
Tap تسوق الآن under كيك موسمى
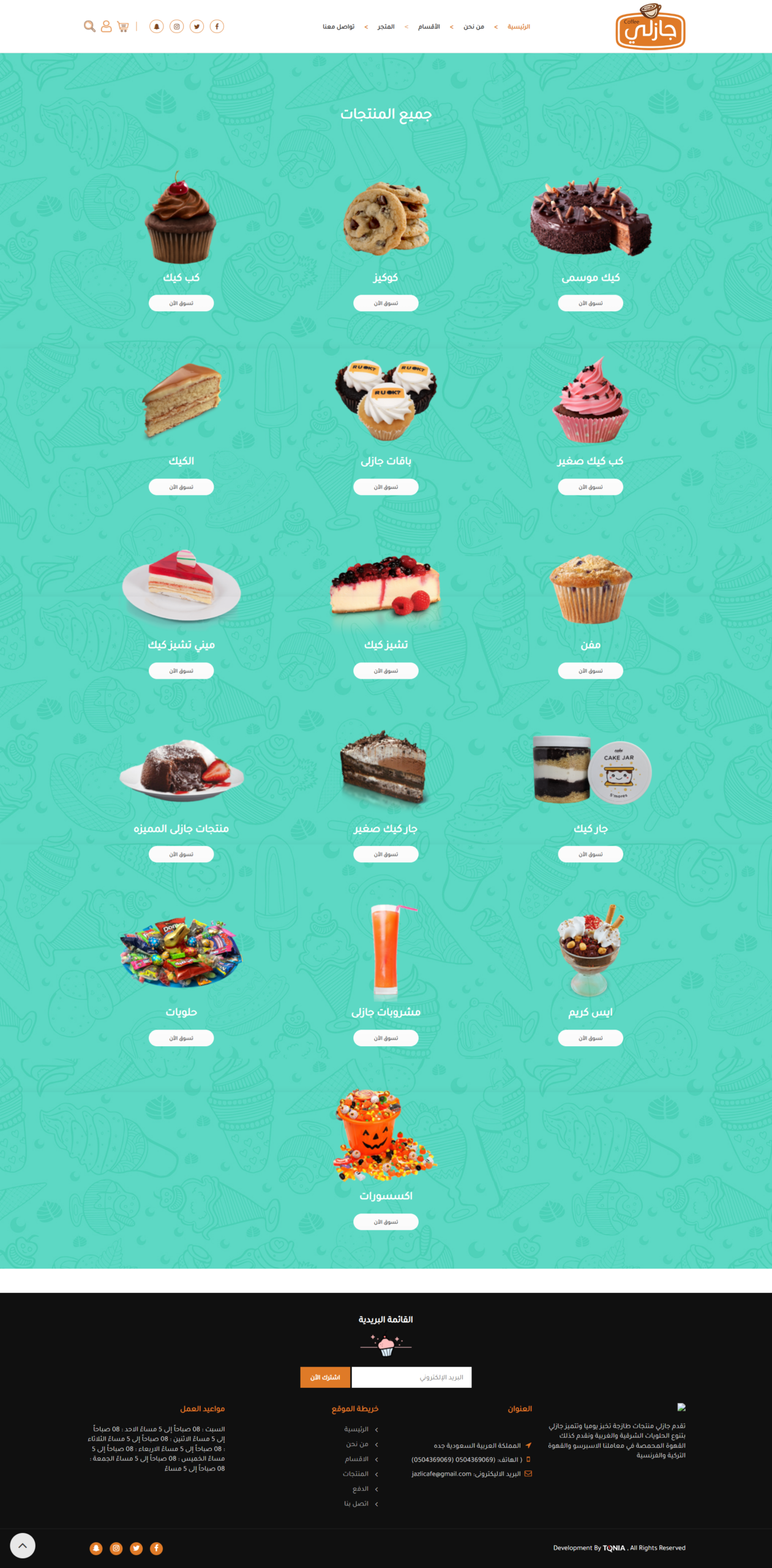pos(590,303)
